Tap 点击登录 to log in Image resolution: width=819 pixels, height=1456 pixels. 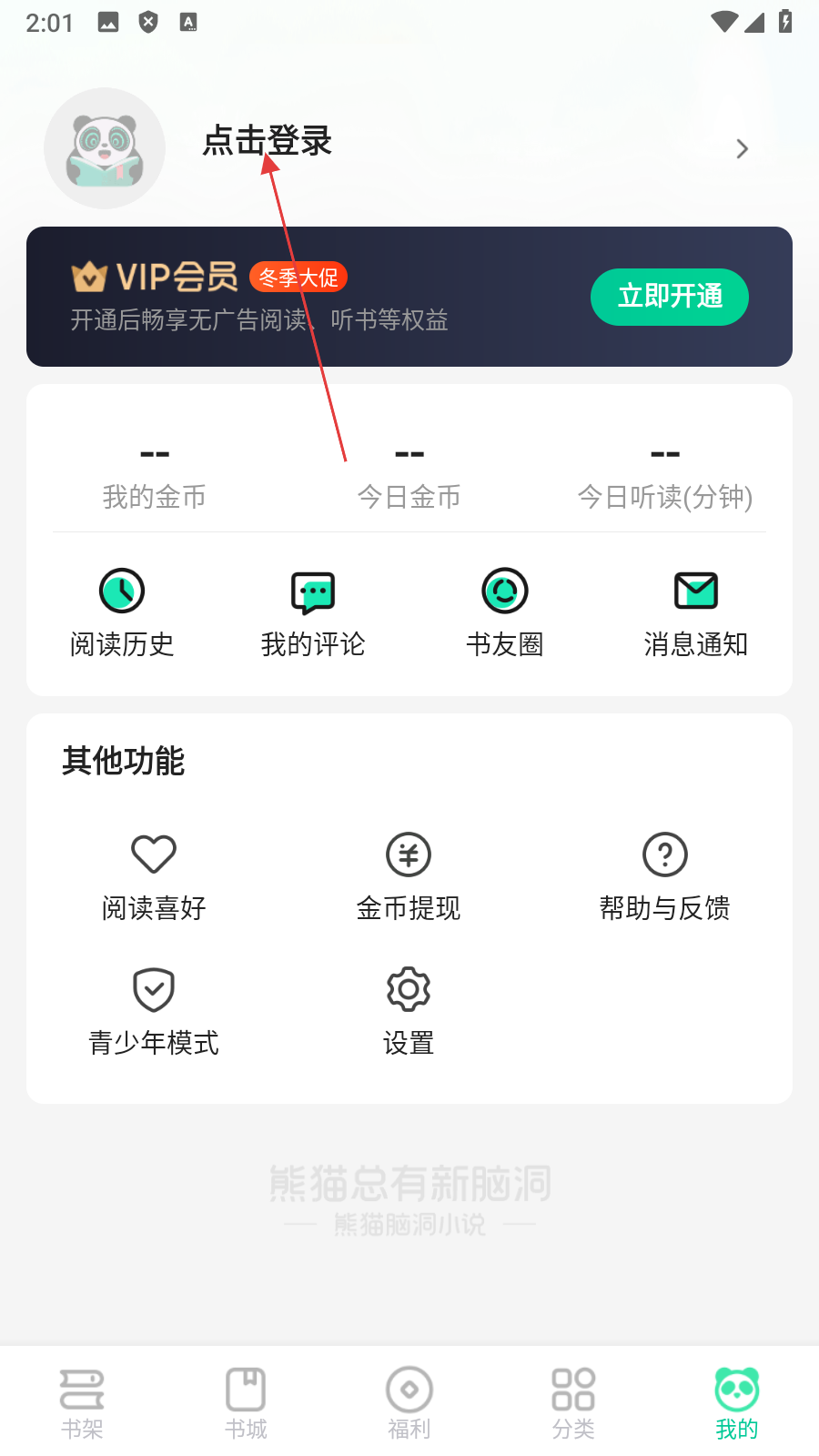point(267,141)
